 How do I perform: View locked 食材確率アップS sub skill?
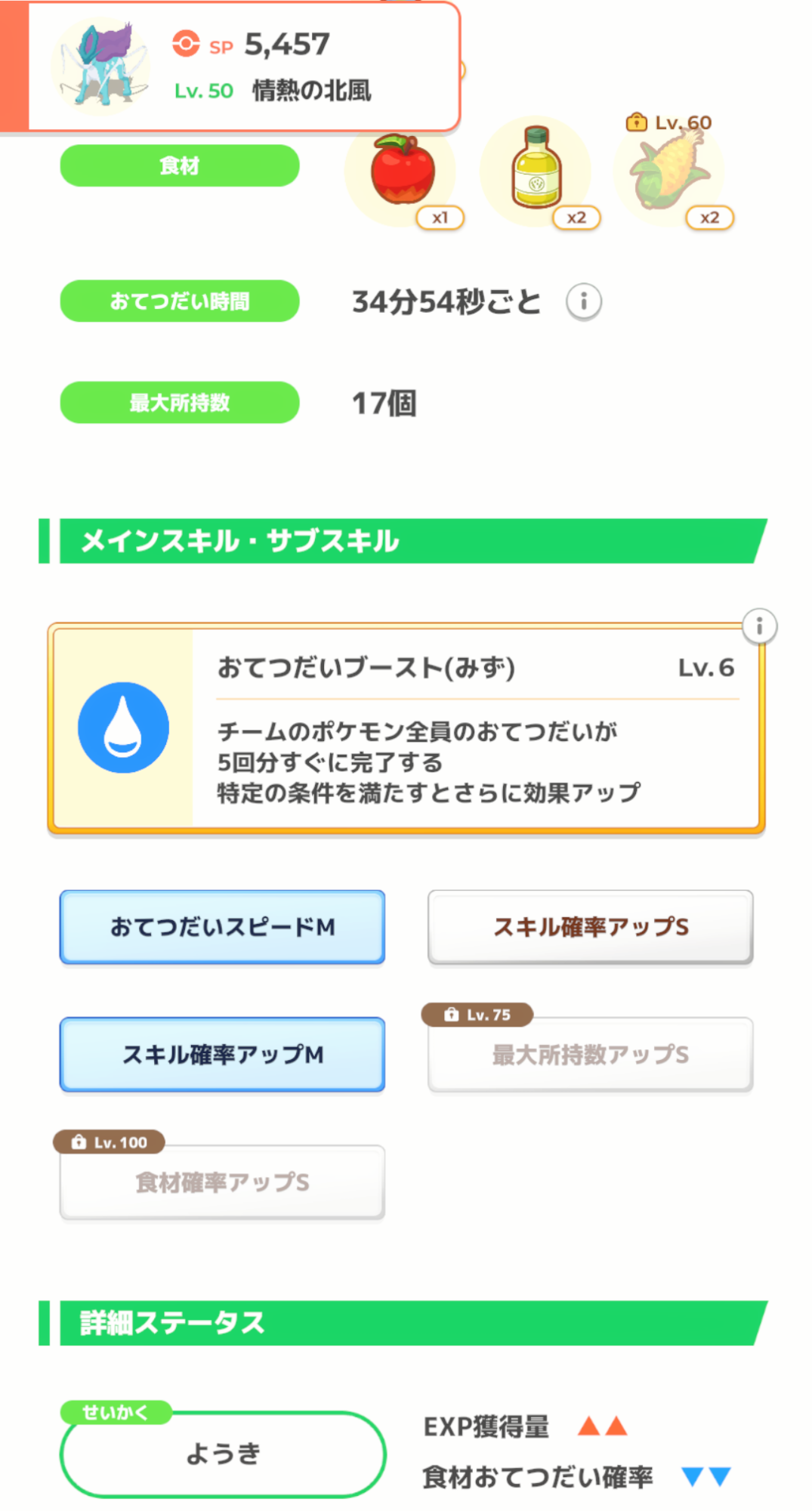222,1182
